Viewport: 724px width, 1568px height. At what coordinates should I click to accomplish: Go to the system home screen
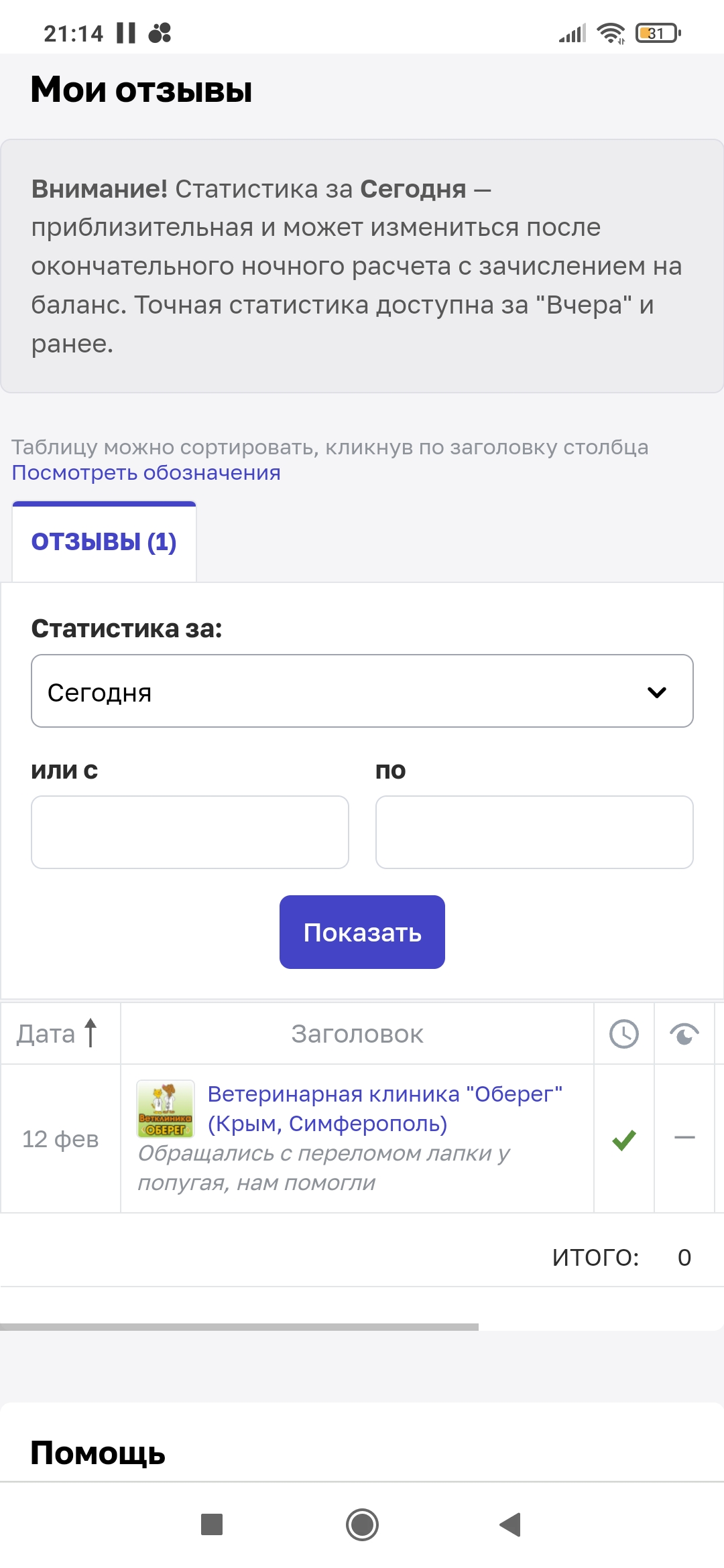click(362, 1524)
